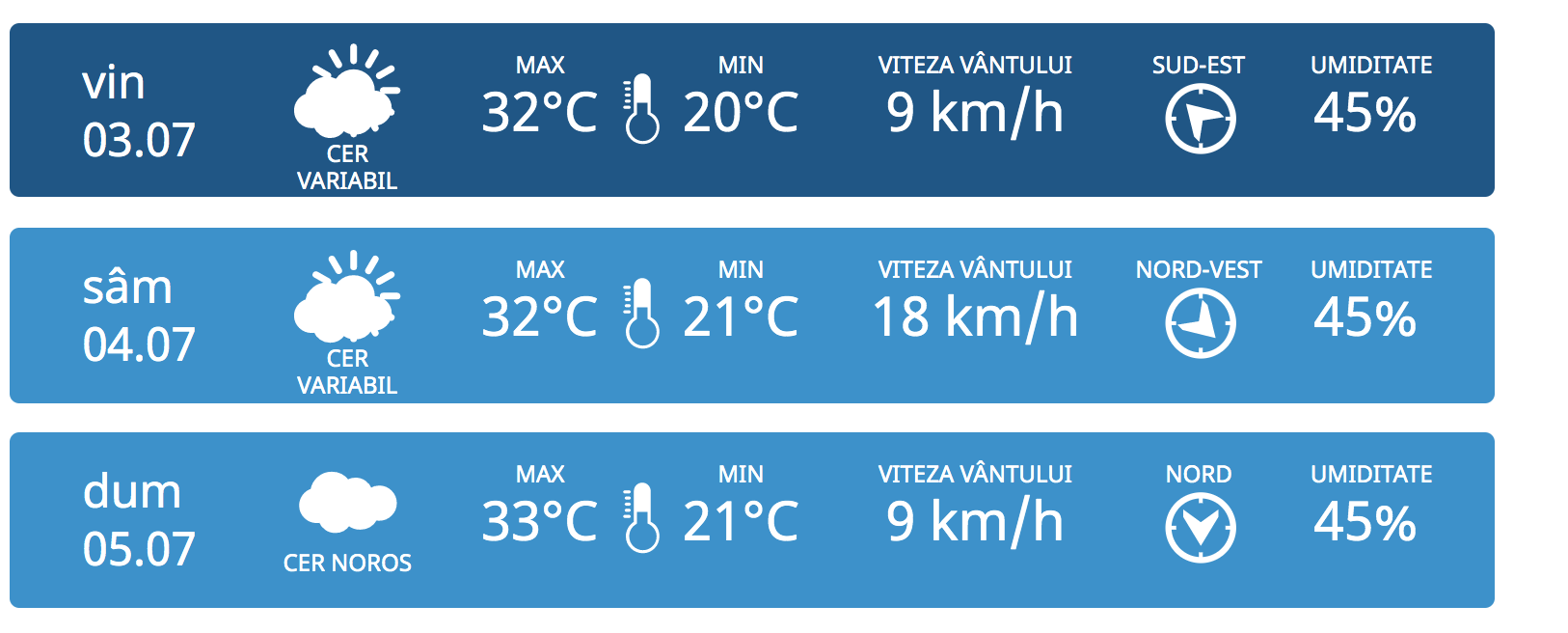Viewport: 1568px width, 633px height.
Task: Choose the dum 05.07 forecast row
Action: click(x=751, y=520)
